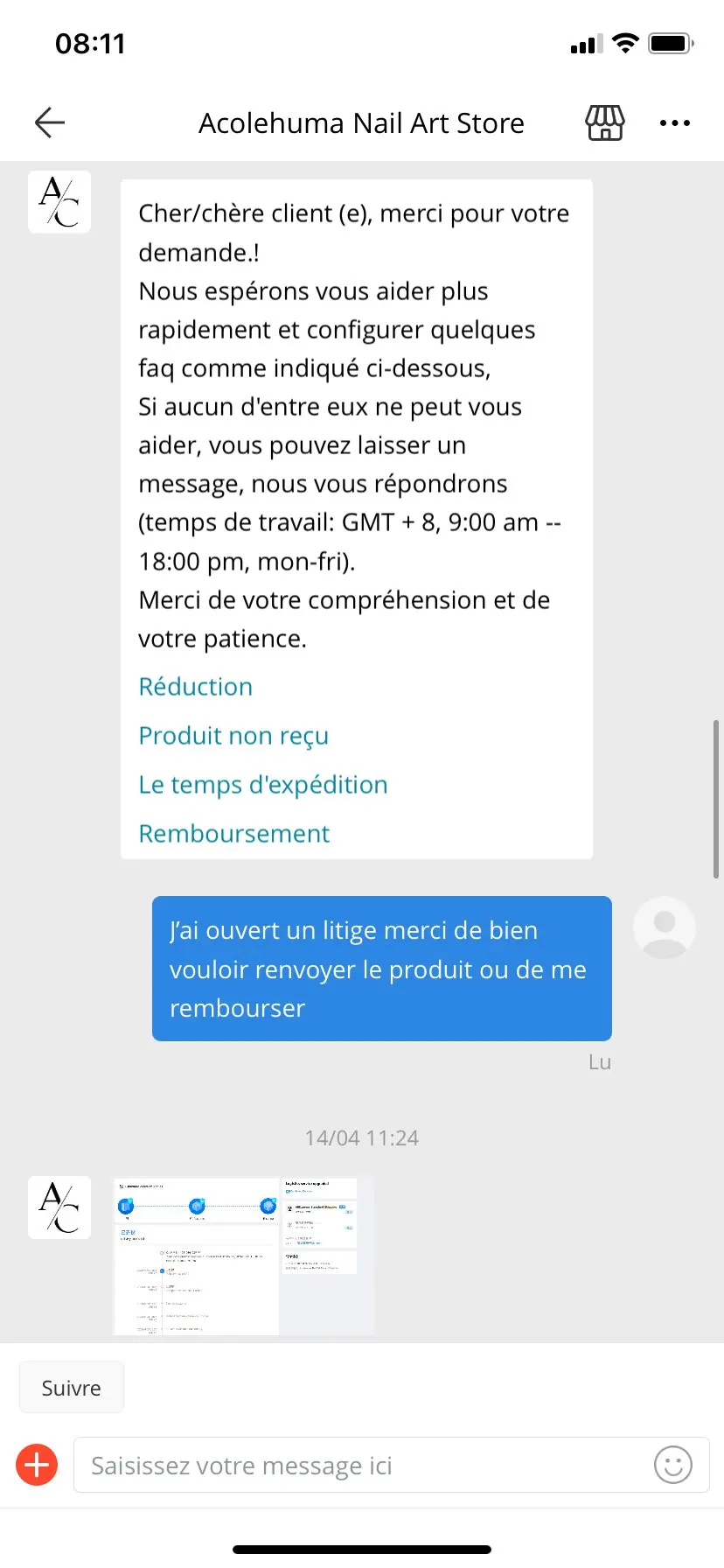Open the store page icon
This screenshot has height=1568, width=724.
click(604, 122)
